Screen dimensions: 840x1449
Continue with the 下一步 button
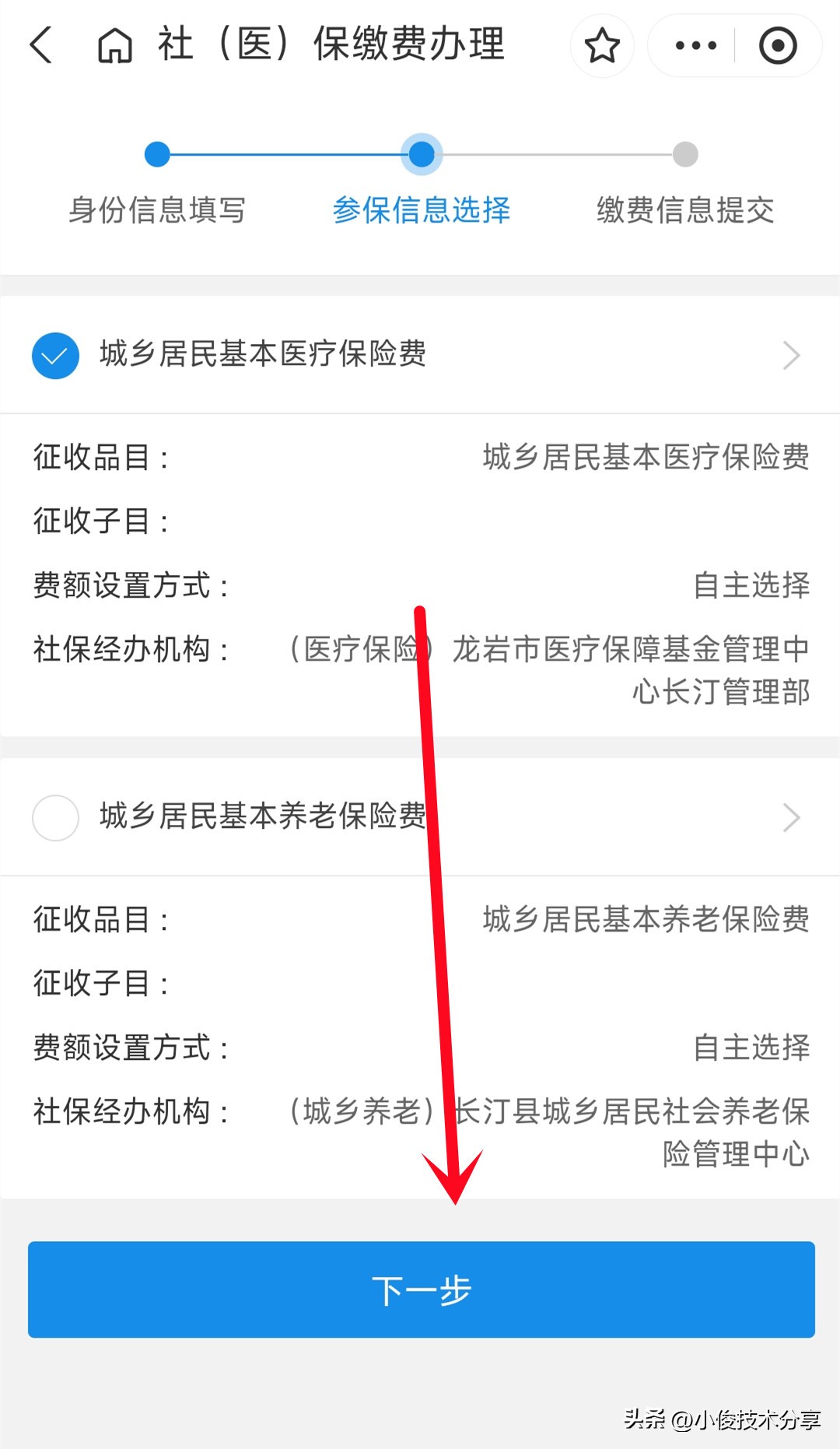tap(421, 1289)
